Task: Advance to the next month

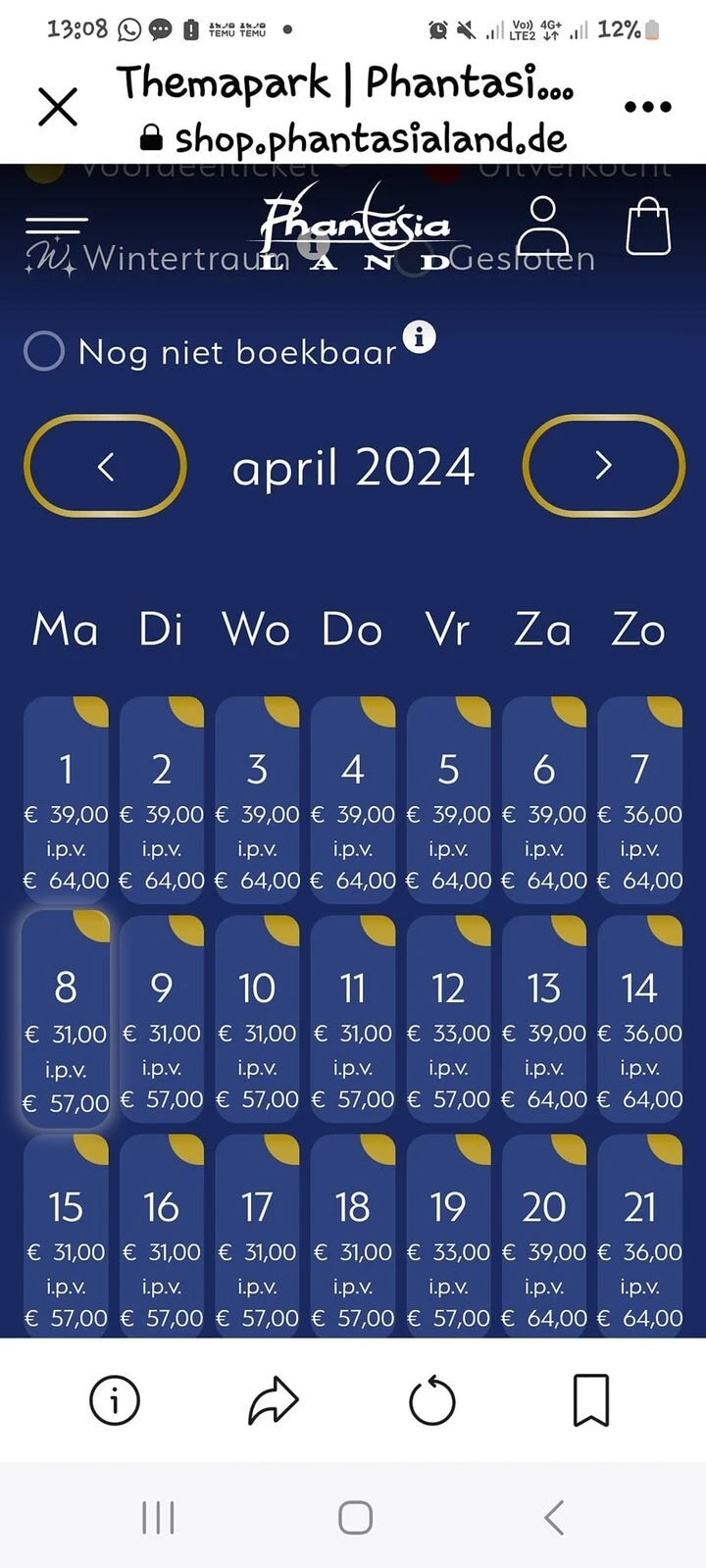Action: (x=603, y=466)
